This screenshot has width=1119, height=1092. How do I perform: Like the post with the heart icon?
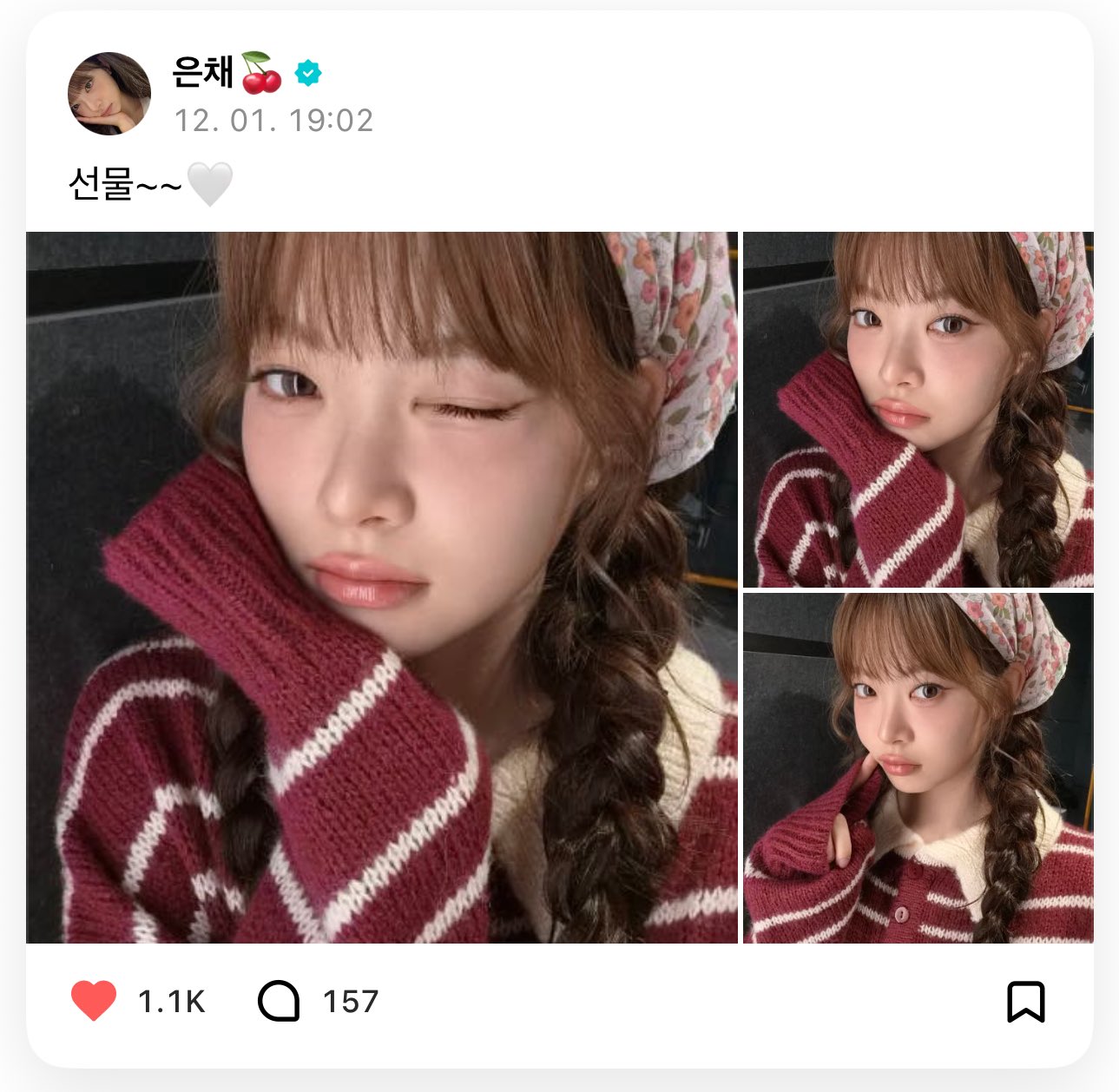(x=94, y=1001)
